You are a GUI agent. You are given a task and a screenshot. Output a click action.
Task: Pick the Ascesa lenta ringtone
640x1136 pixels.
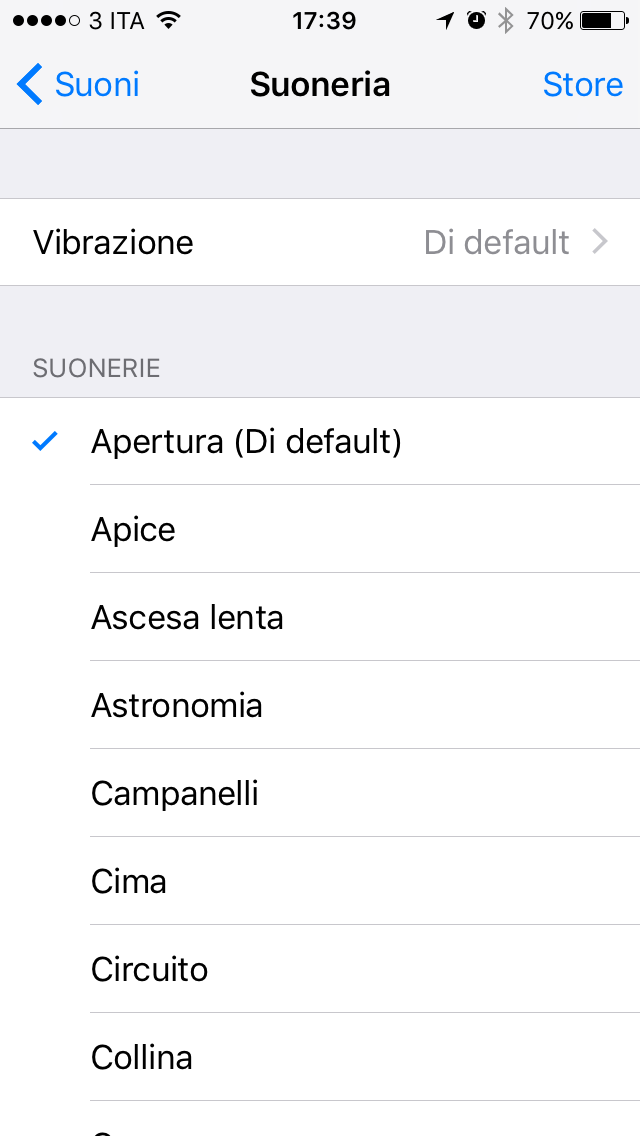320,617
